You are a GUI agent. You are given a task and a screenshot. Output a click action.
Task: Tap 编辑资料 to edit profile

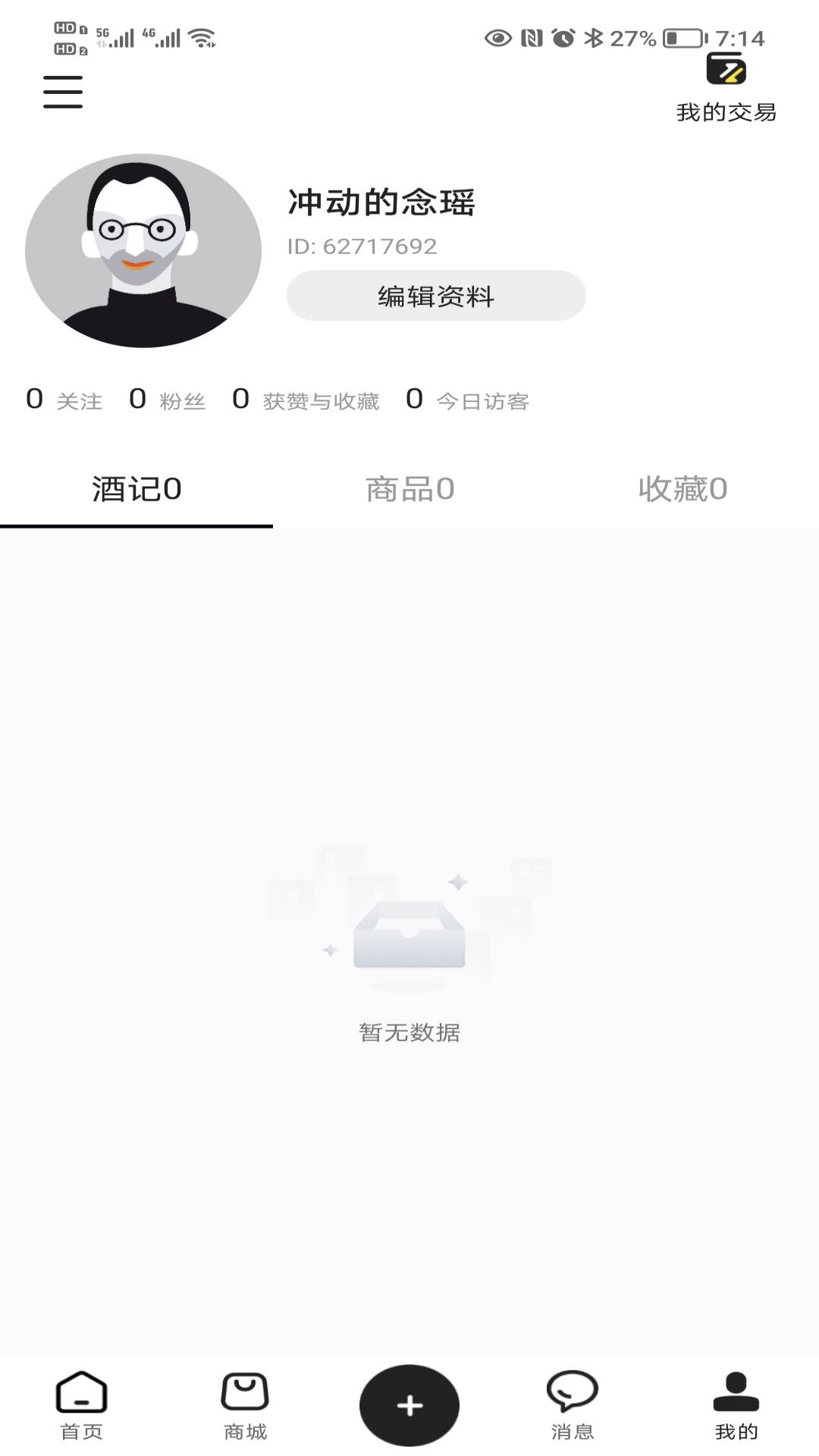[x=436, y=296]
